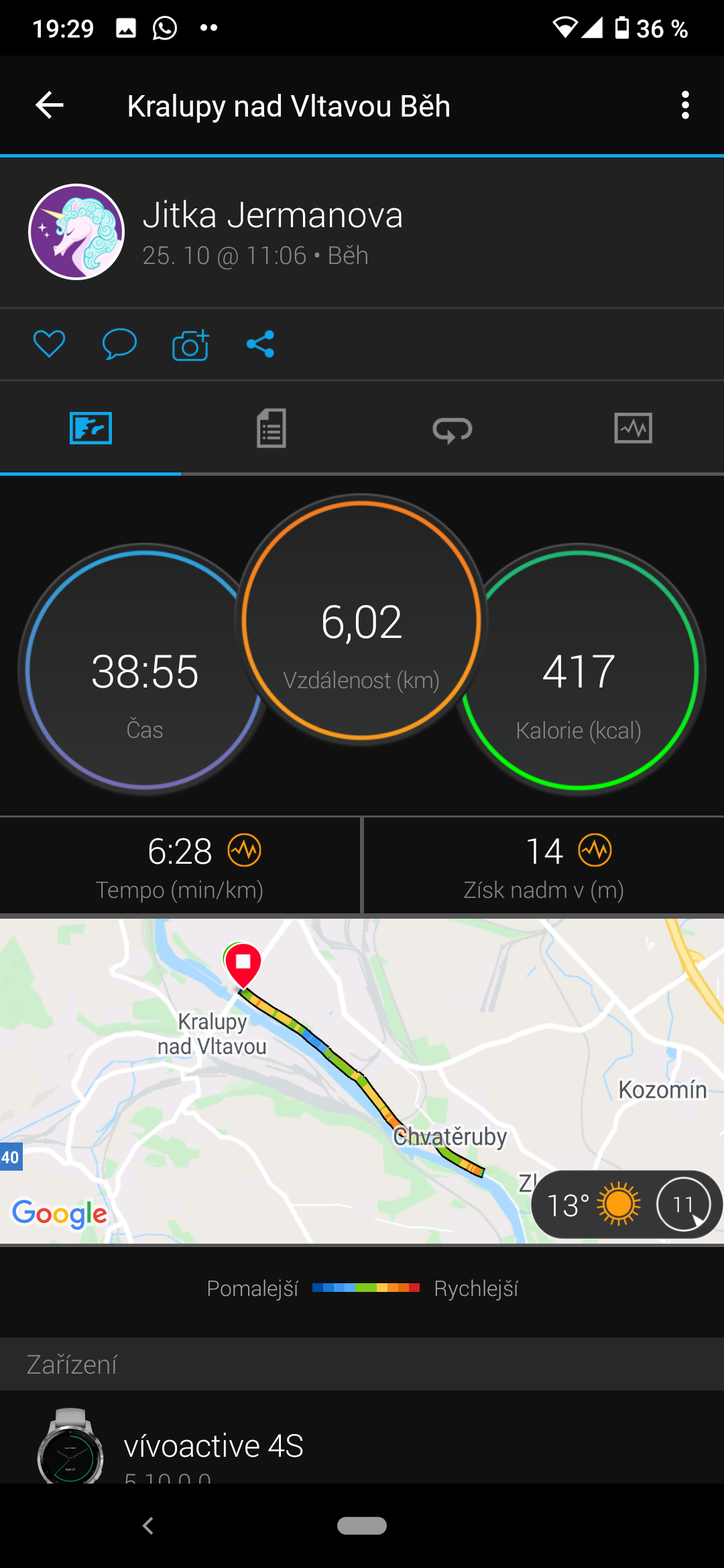The height and width of the screenshot is (1568, 724).
Task: Switch to the charts tab
Action: pyautogui.click(x=633, y=428)
